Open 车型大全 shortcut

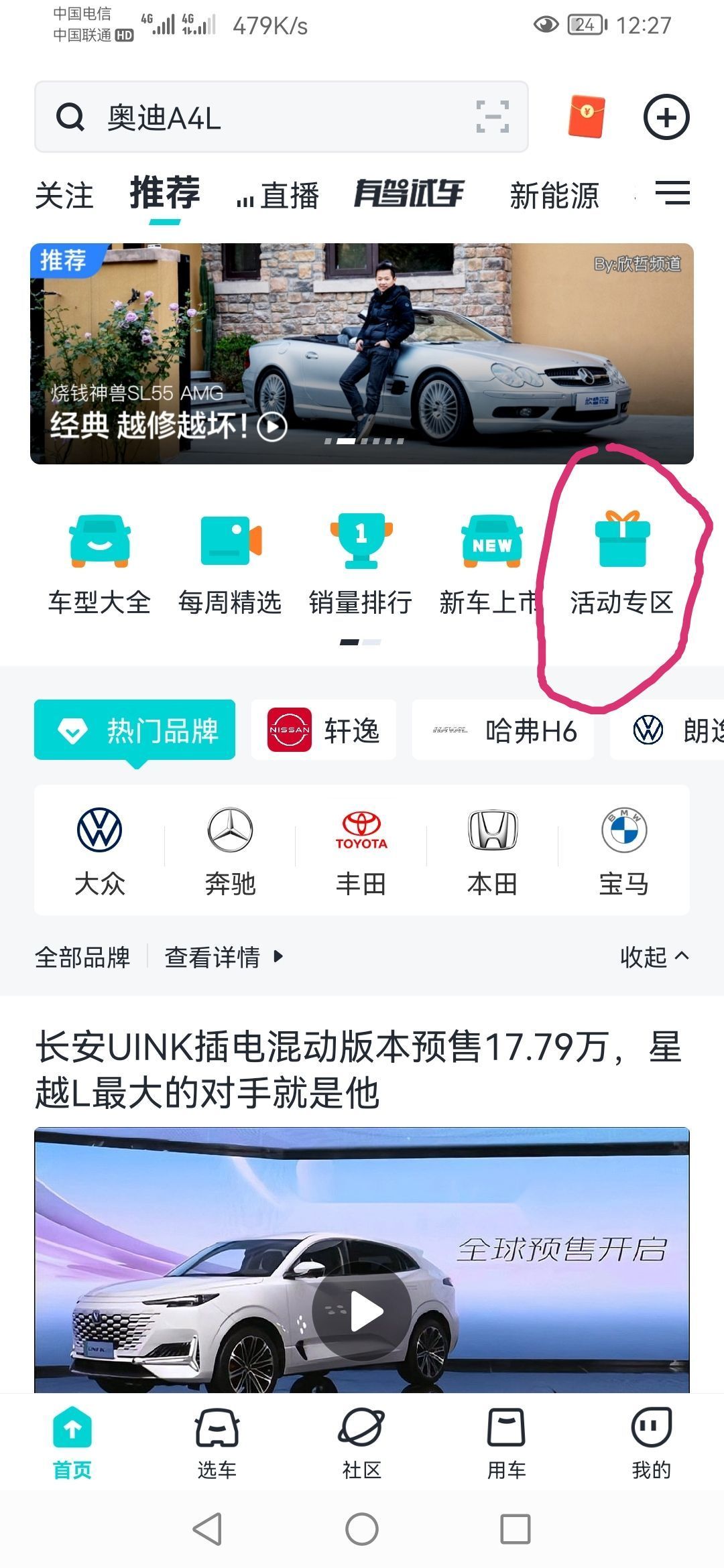pos(99,564)
